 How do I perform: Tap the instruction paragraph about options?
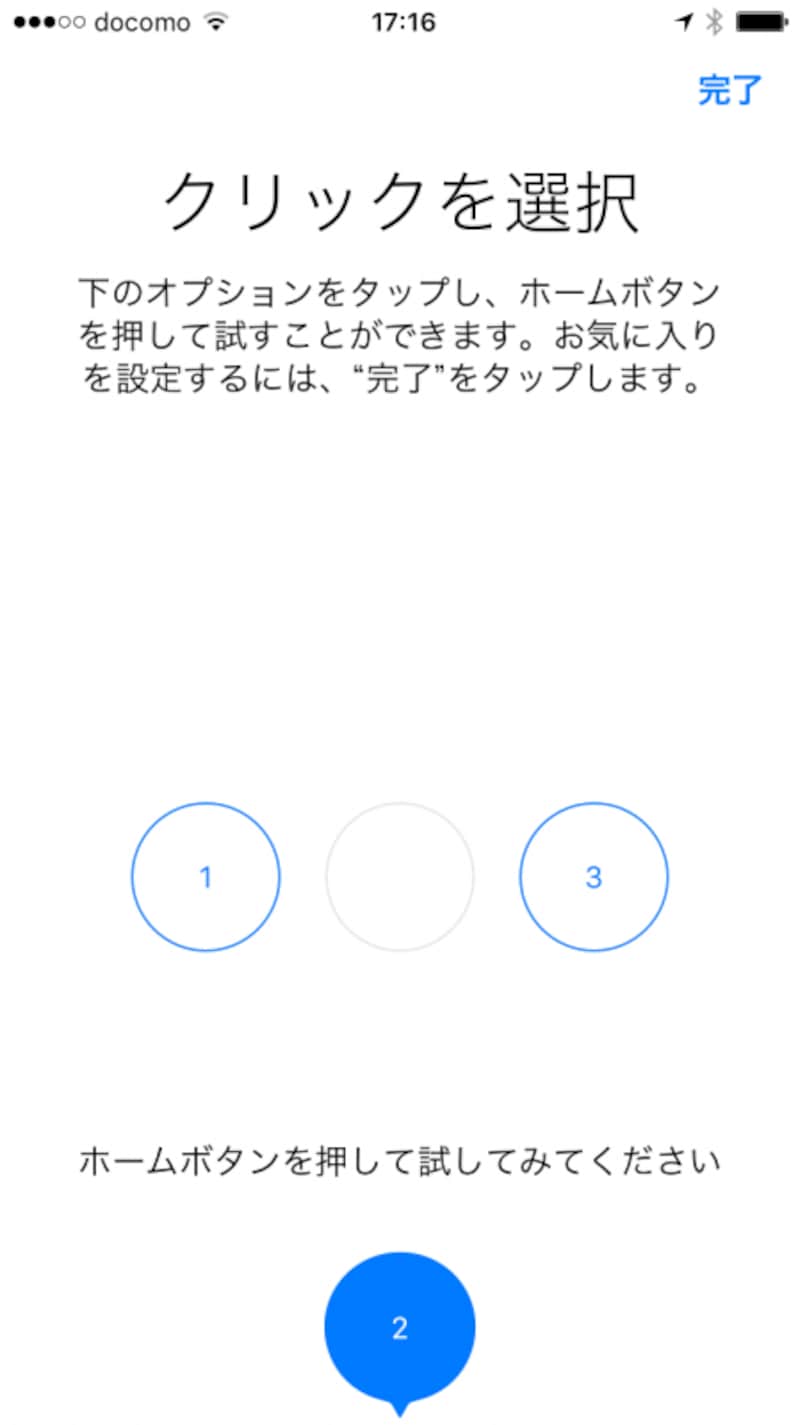point(400,334)
